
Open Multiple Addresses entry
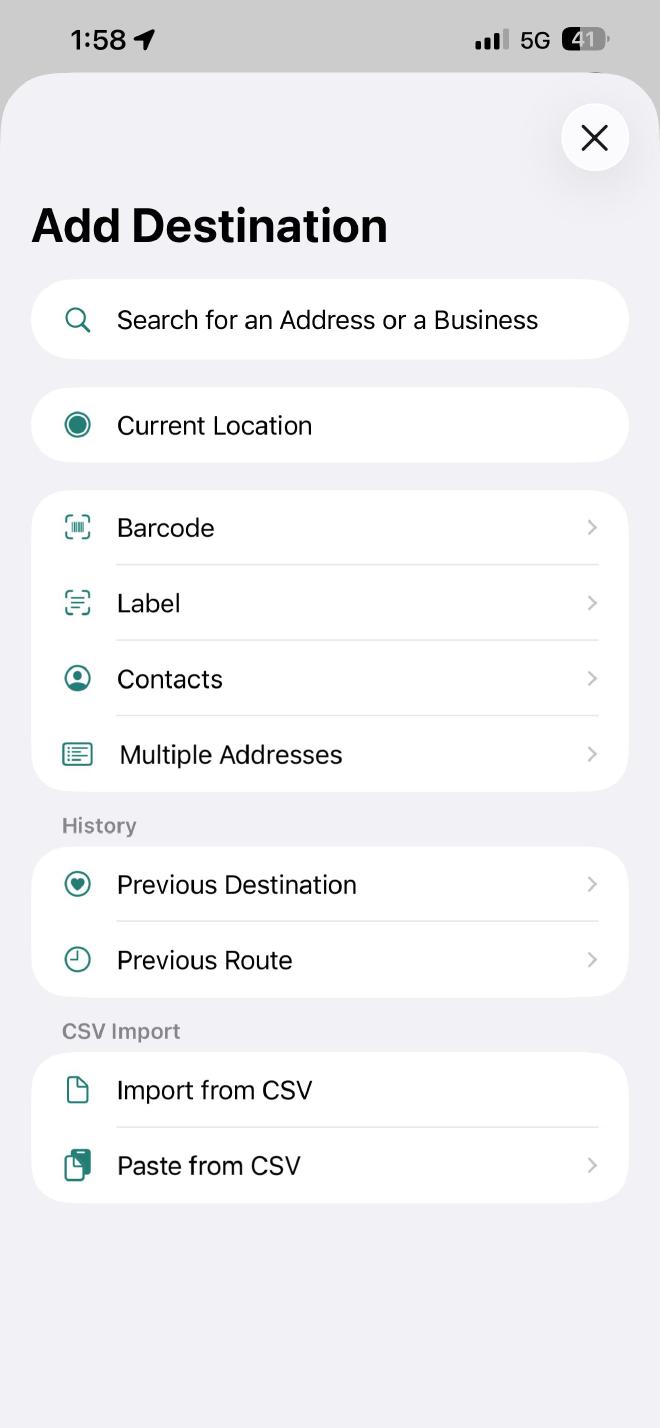pyautogui.click(x=330, y=754)
